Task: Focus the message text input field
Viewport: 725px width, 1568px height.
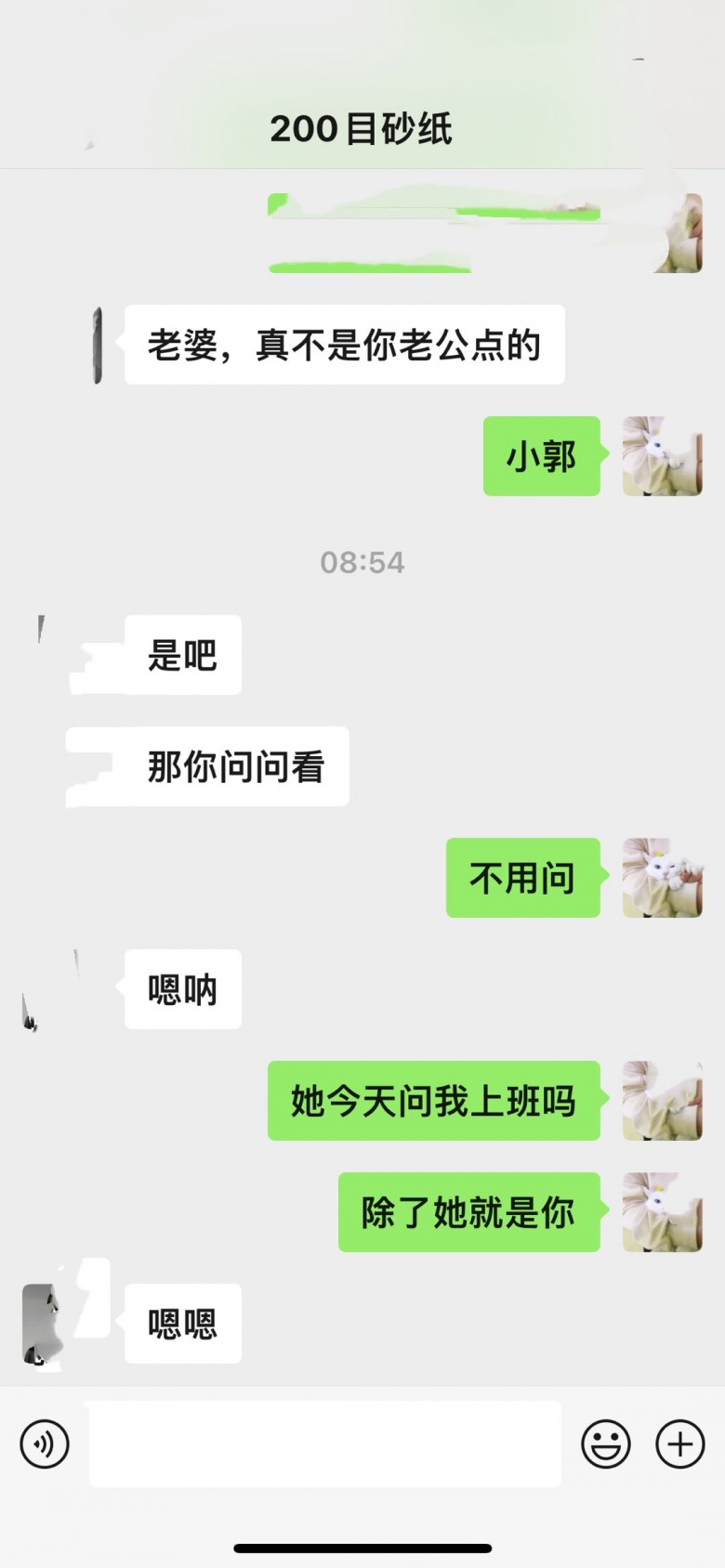Action: [x=325, y=1444]
